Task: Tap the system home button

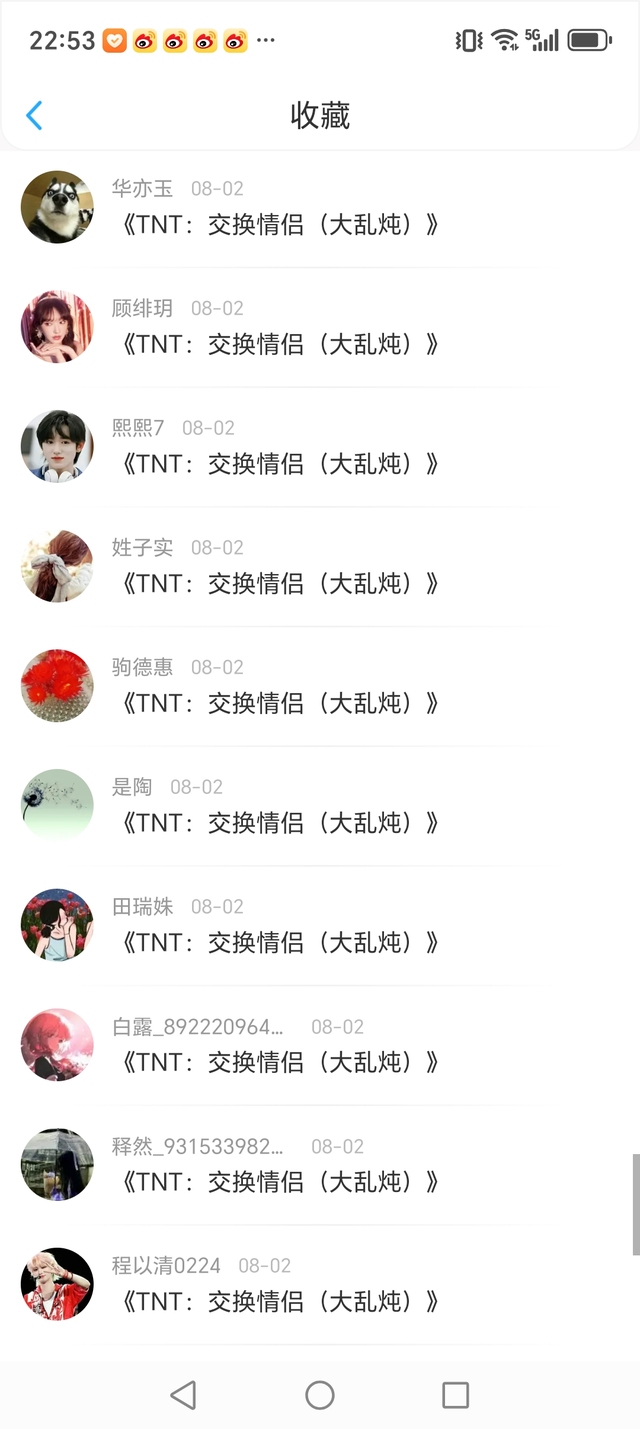Action: [x=320, y=1395]
